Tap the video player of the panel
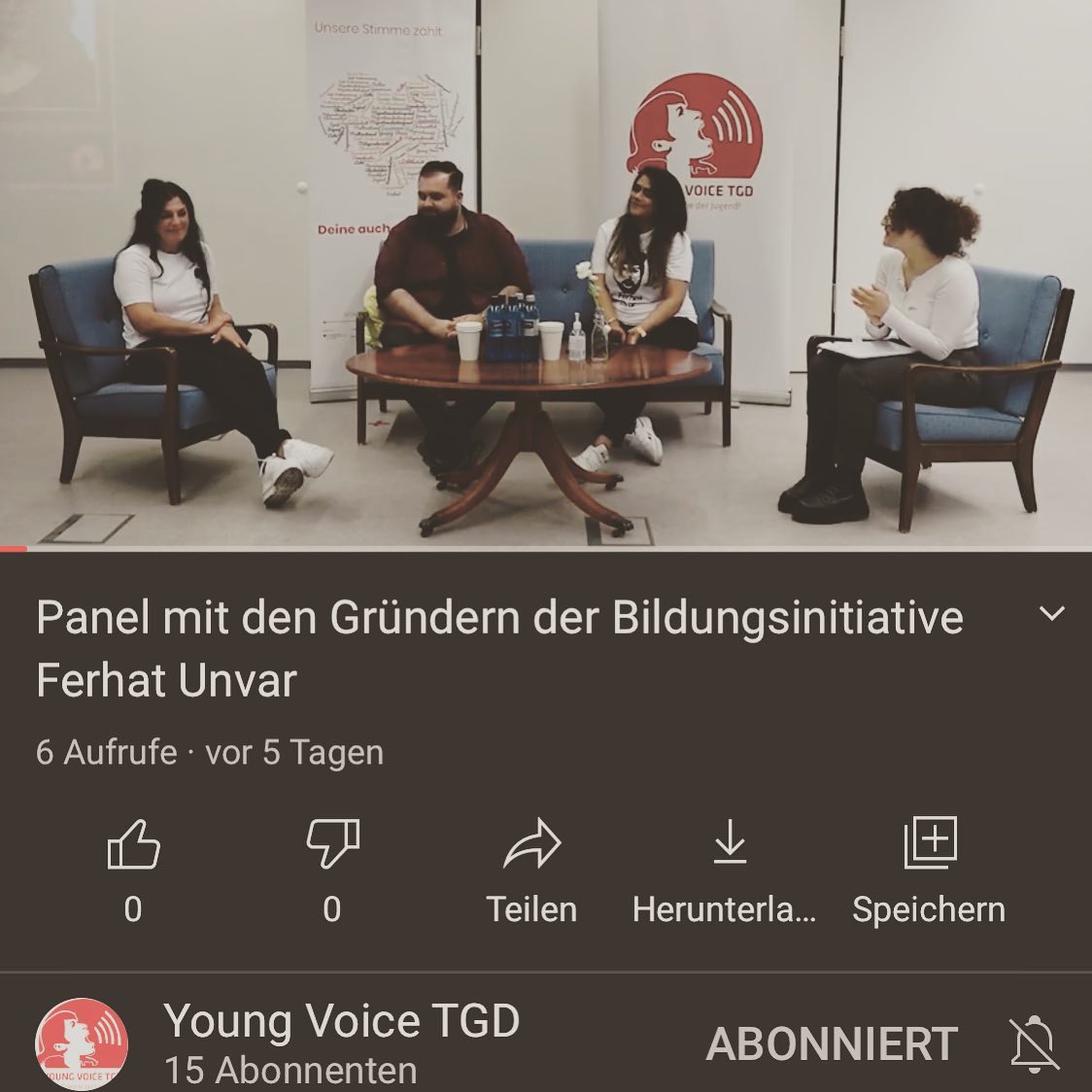1092x1092 pixels. click(546, 274)
